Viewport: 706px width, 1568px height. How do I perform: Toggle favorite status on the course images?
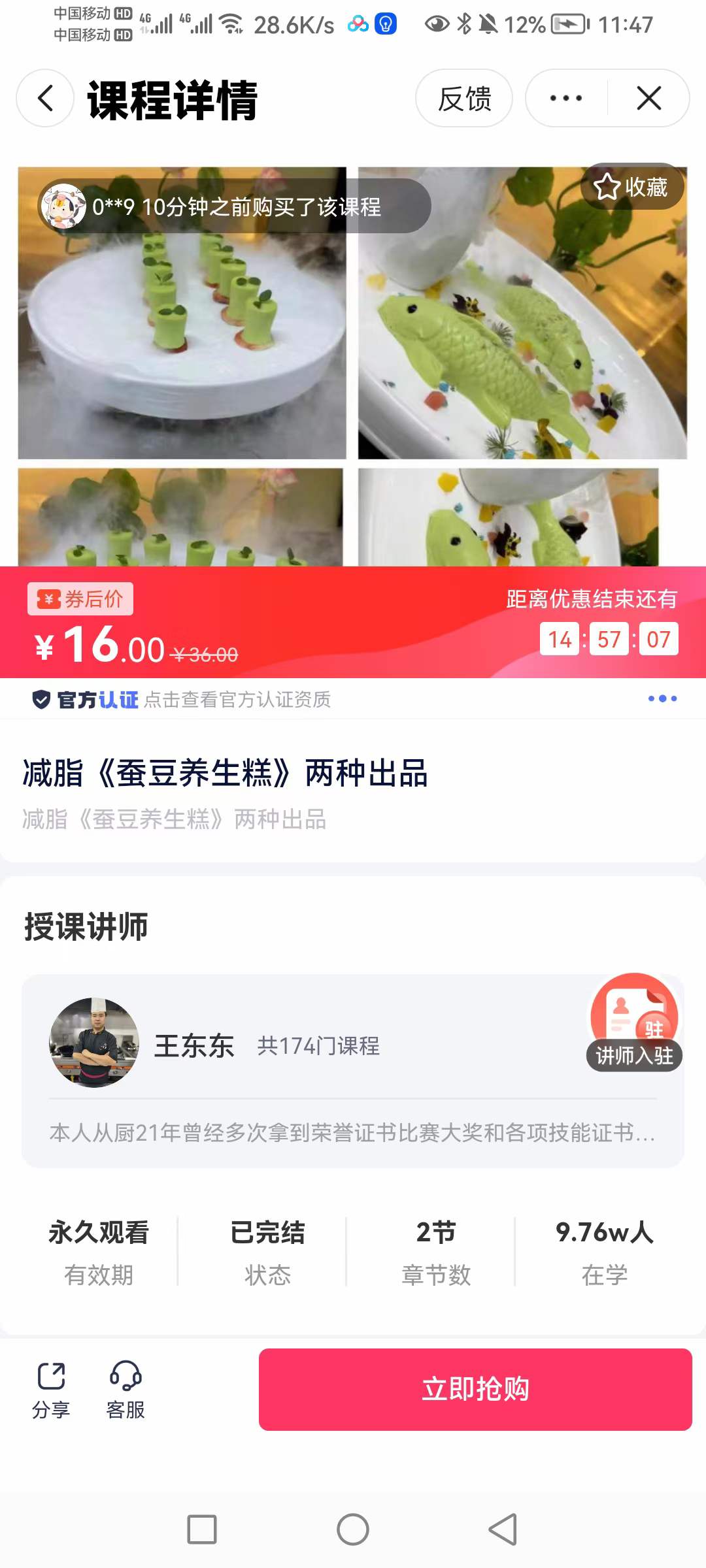point(628,188)
